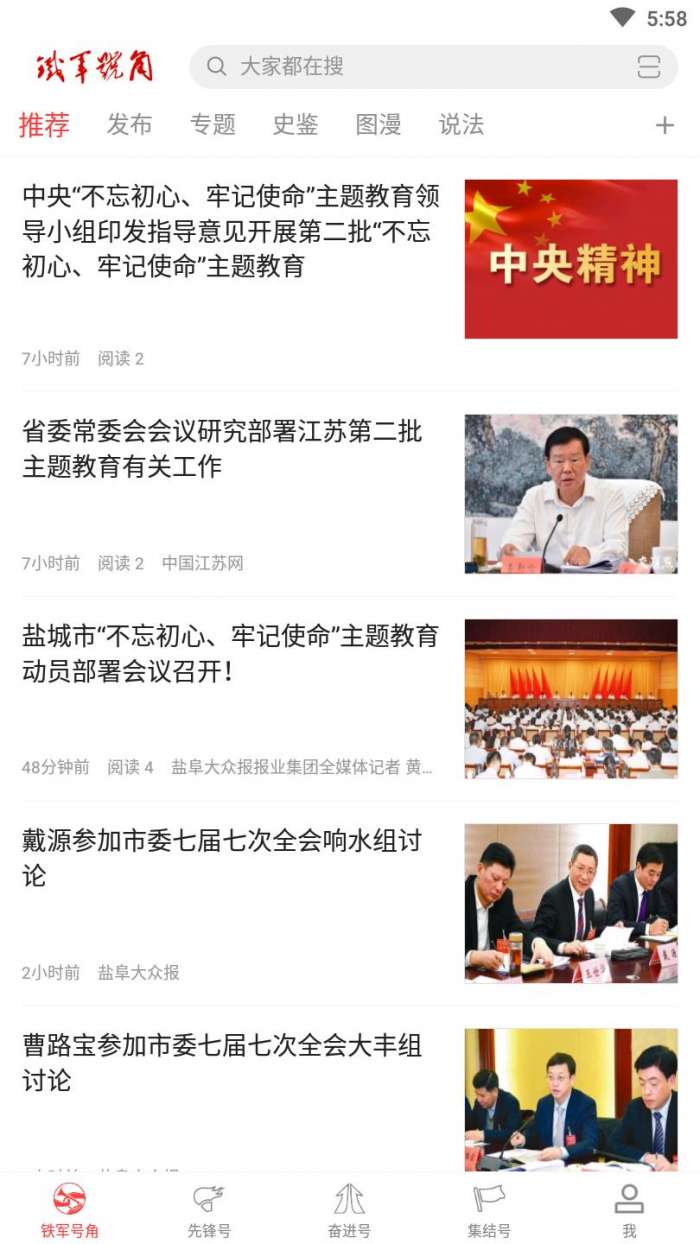Open the scan icon in search bar
Image resolution: width=700 pixels, height=1244 pixels.
[x=648, y=67]
